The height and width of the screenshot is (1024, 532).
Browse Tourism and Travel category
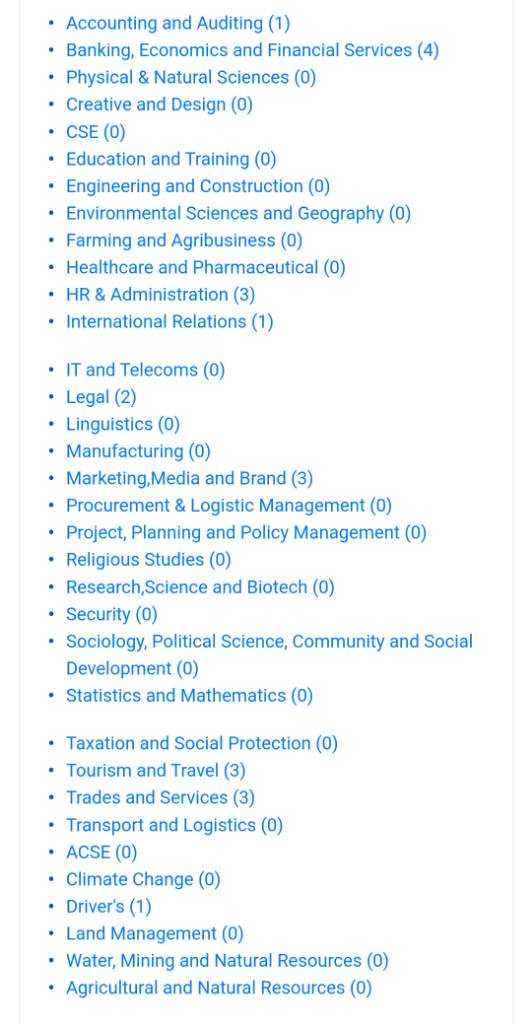click(155, 771)
